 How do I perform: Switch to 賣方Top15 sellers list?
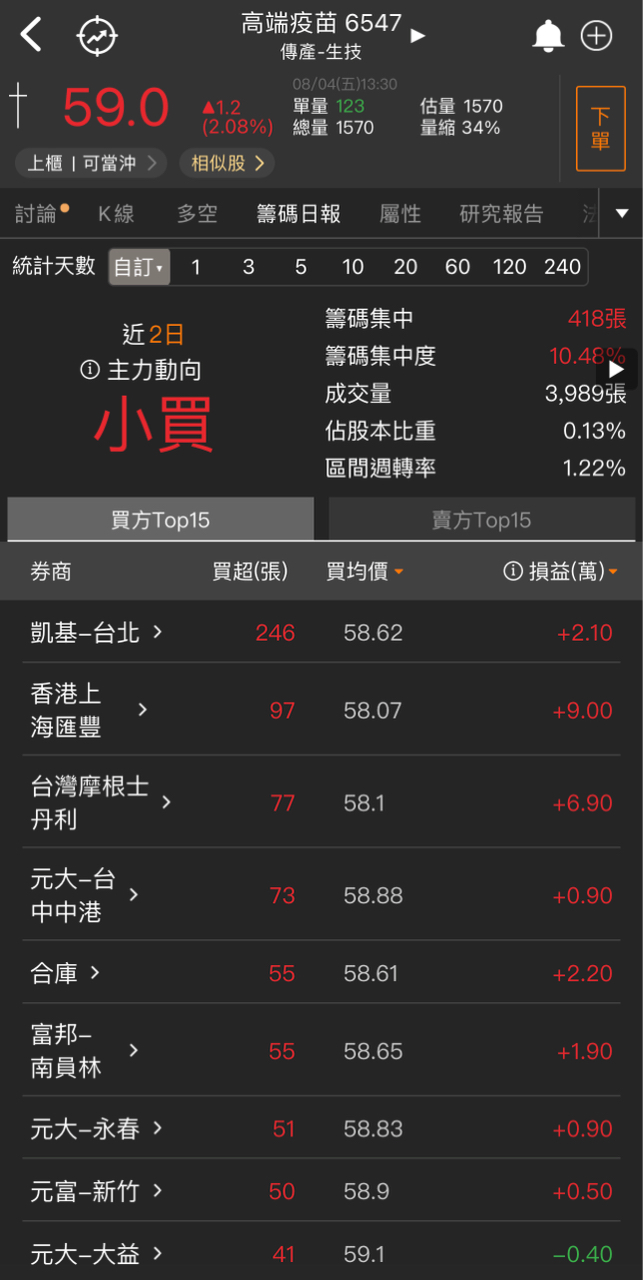tap(482, 520)
